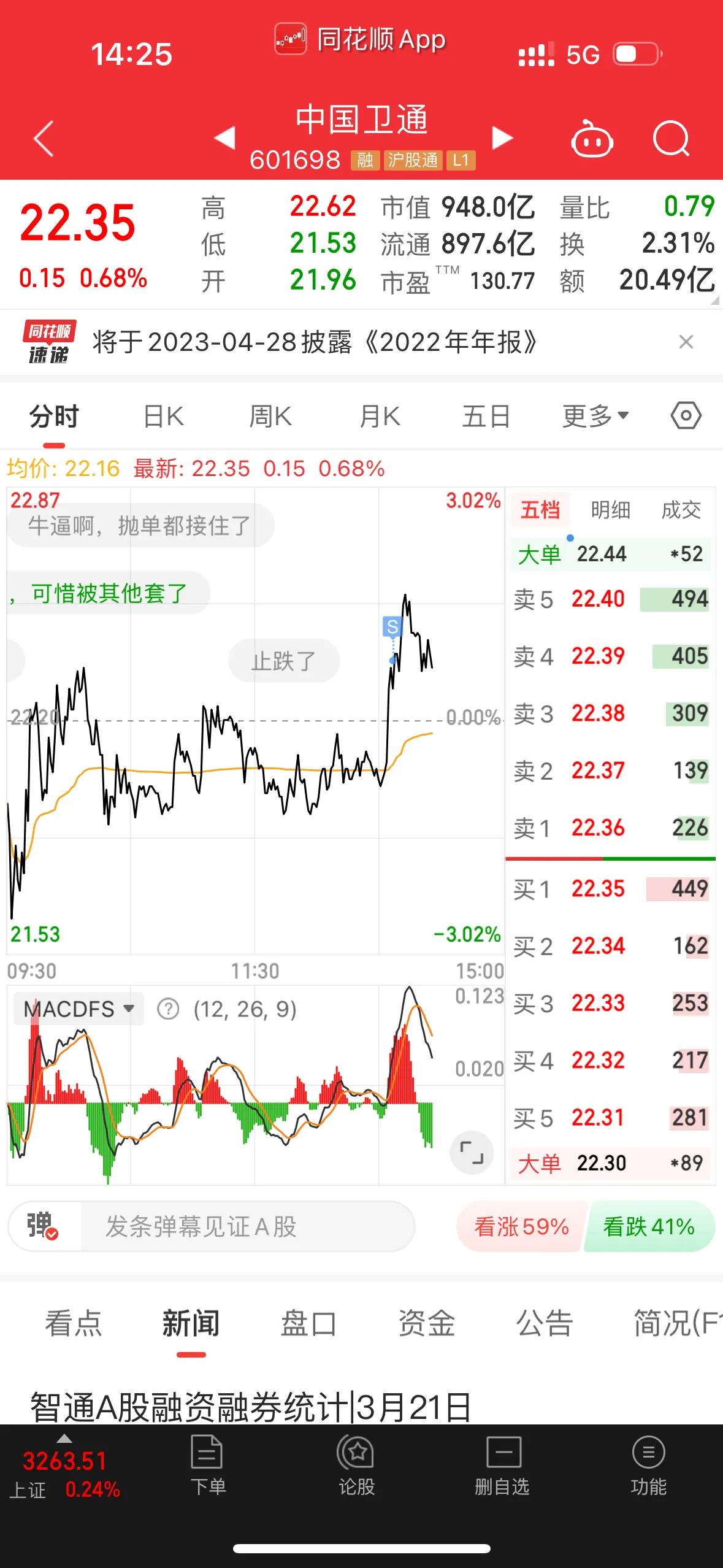This screenshot has width=723, height=1568.
Task: Vote bullish with the 看涨 59% button
Action: click(x=520, y=1227)
